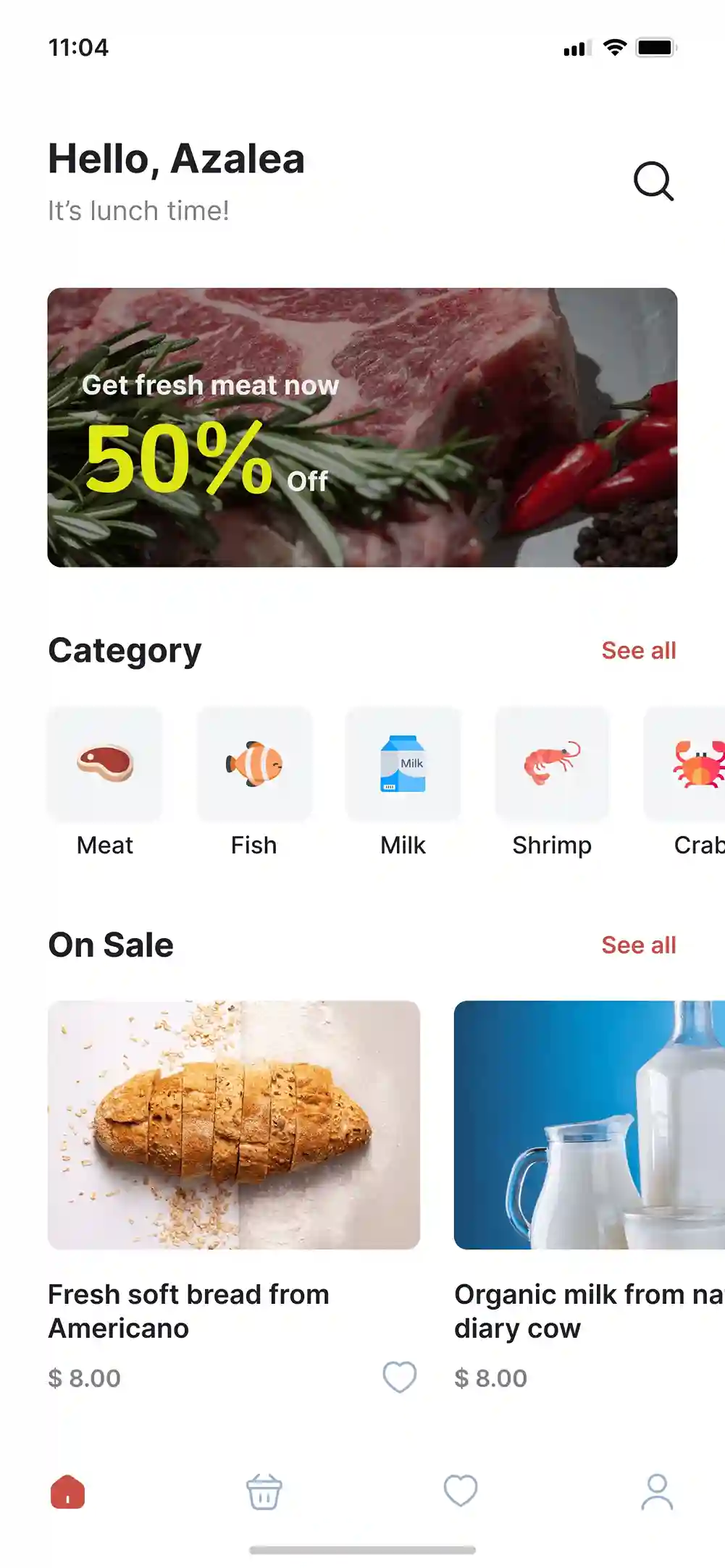
Task: Go to the Home tab
Action: point(68,1492)
